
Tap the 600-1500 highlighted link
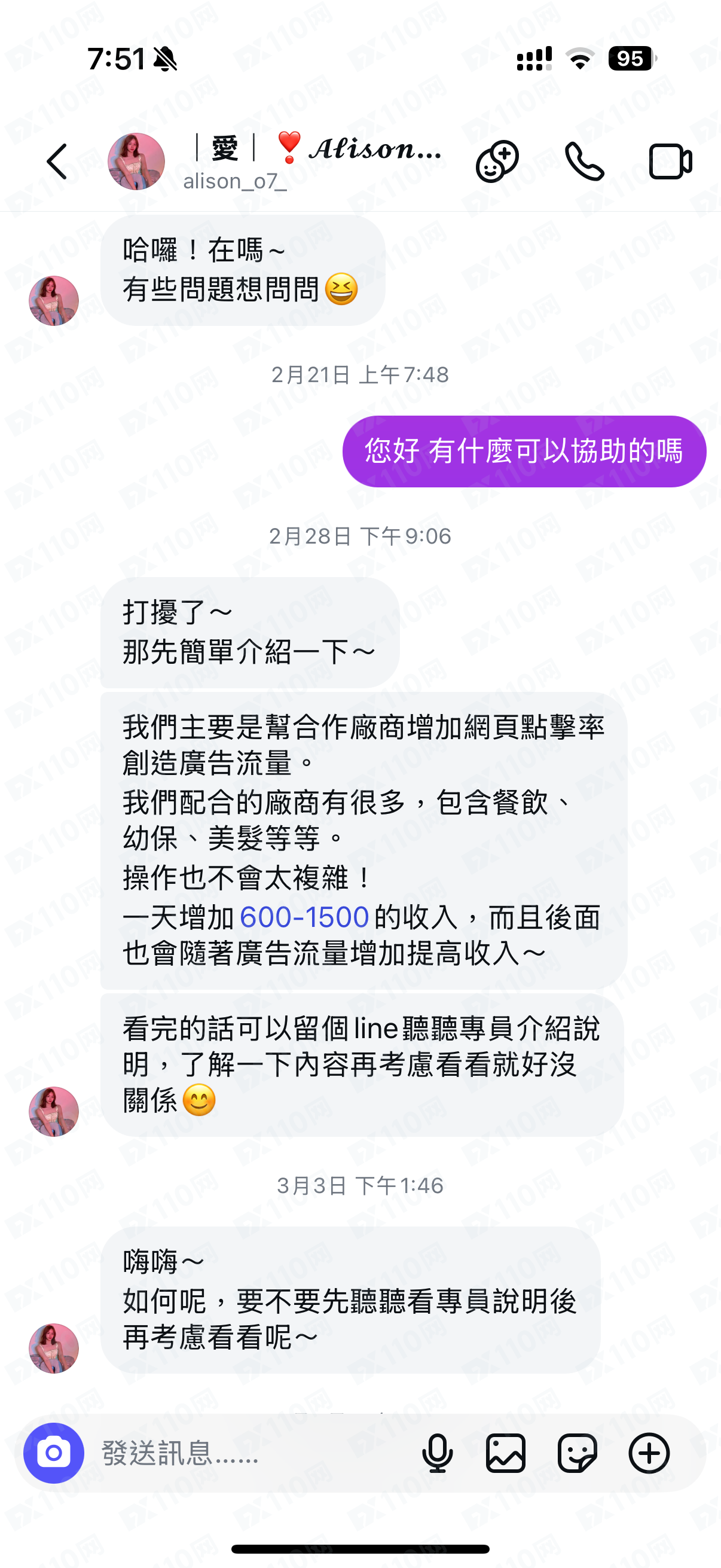pyautogui.click(x=304, y=917)
